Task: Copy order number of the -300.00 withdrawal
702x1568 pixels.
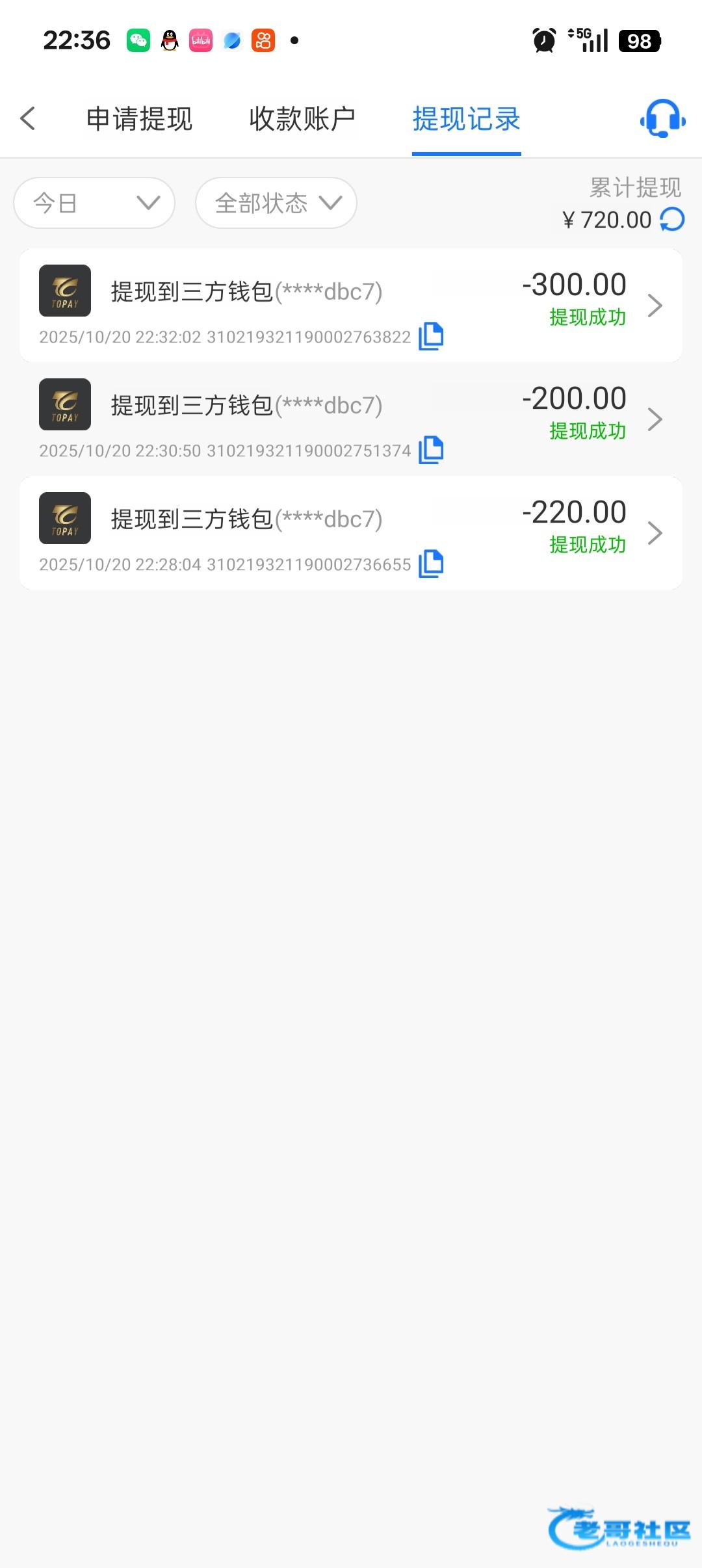Action: point(431,336)
